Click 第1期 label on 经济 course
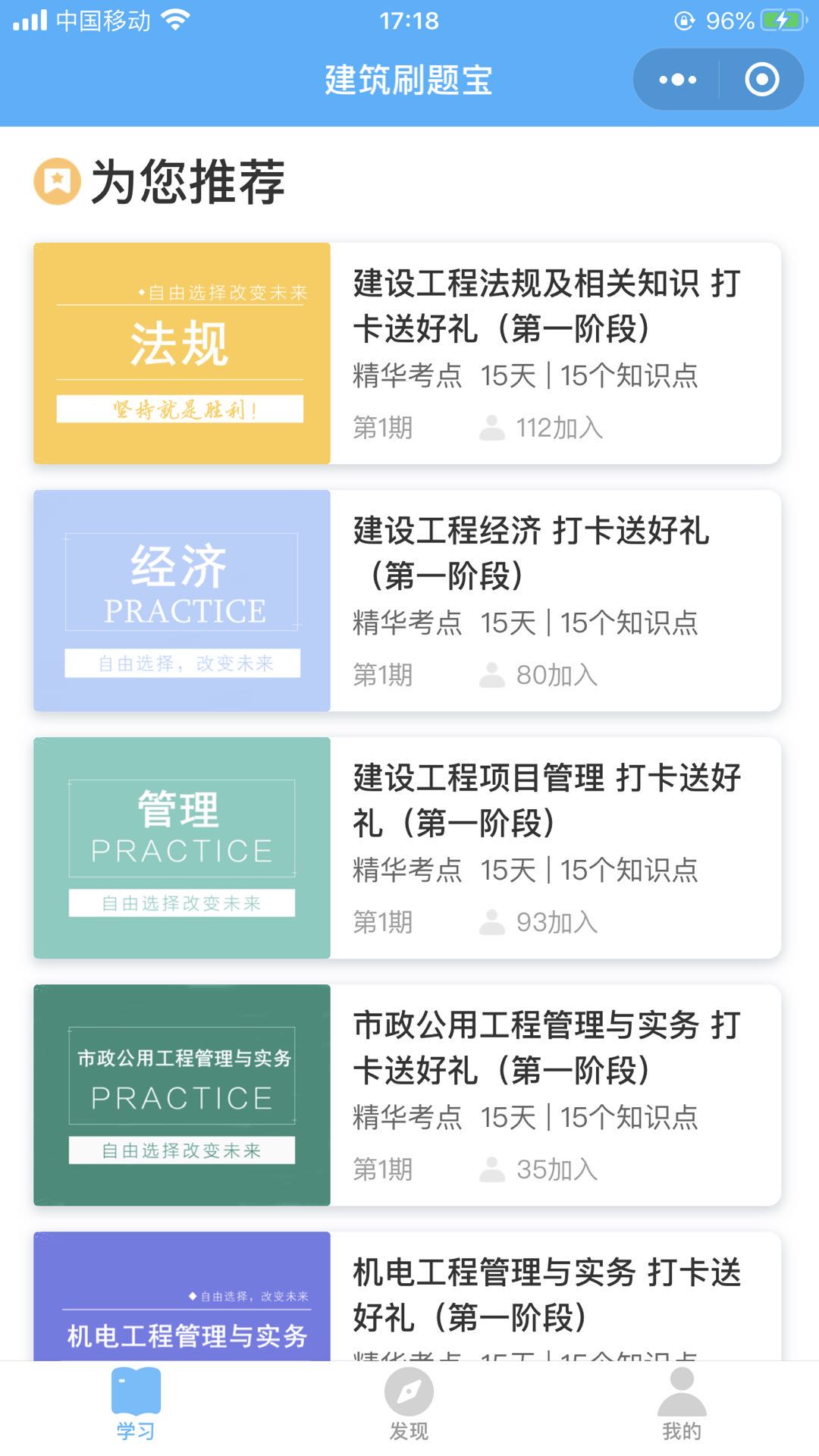 381,675
